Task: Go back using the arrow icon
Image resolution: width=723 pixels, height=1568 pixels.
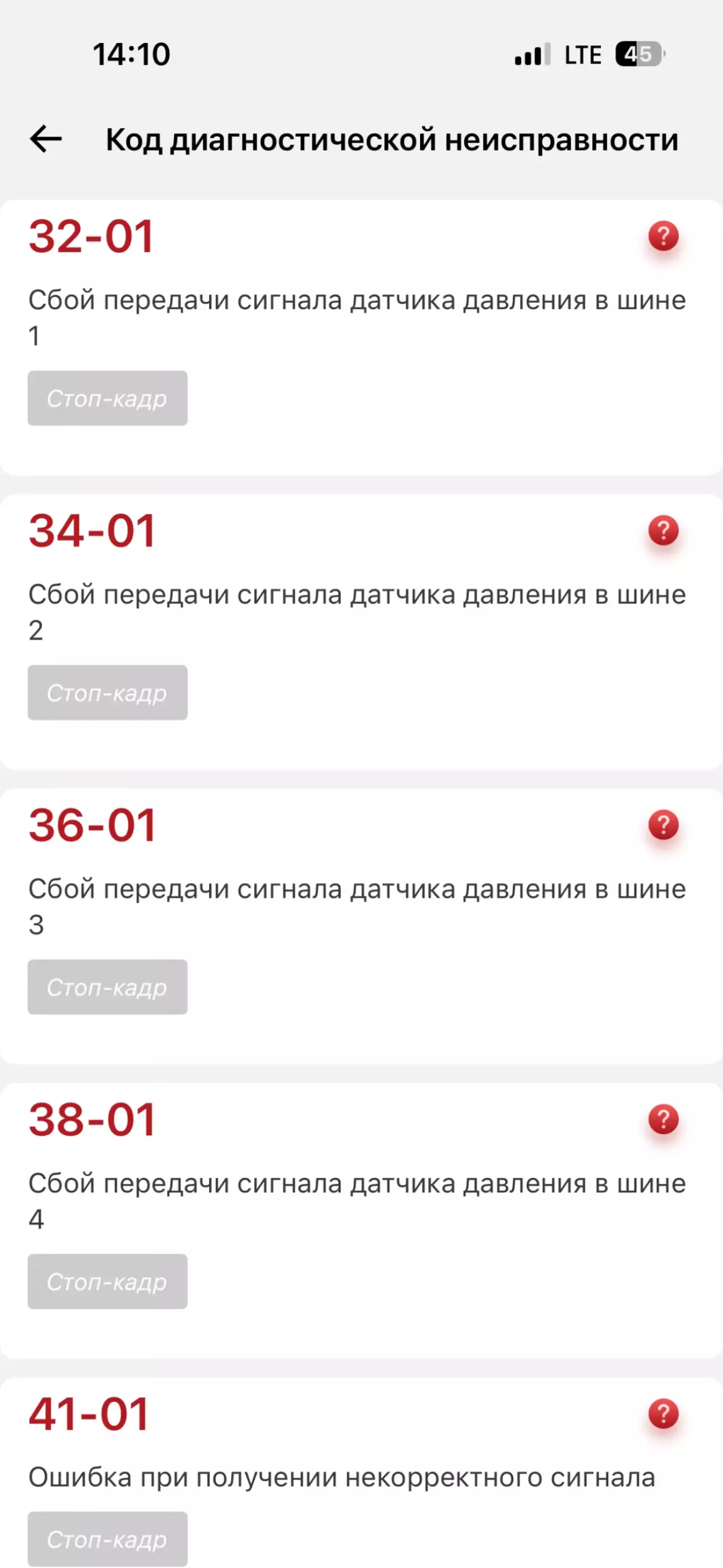Action: pos(46,140)
